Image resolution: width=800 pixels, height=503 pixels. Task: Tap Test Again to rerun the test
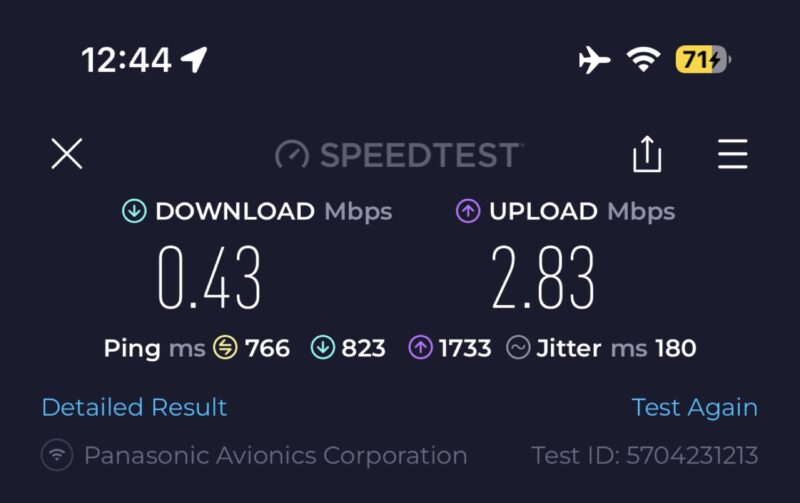(694, 407)
